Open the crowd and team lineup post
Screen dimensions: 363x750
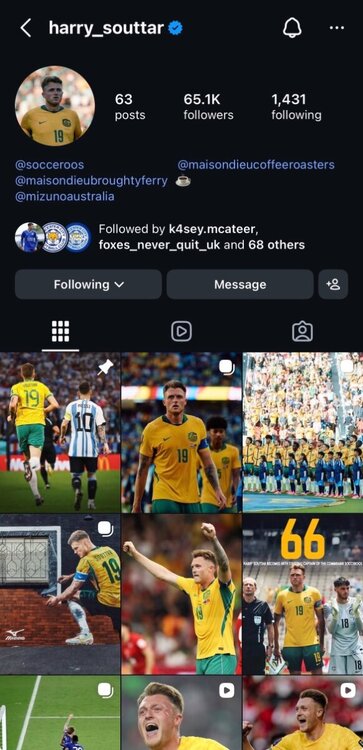click(x=303, y=432)
